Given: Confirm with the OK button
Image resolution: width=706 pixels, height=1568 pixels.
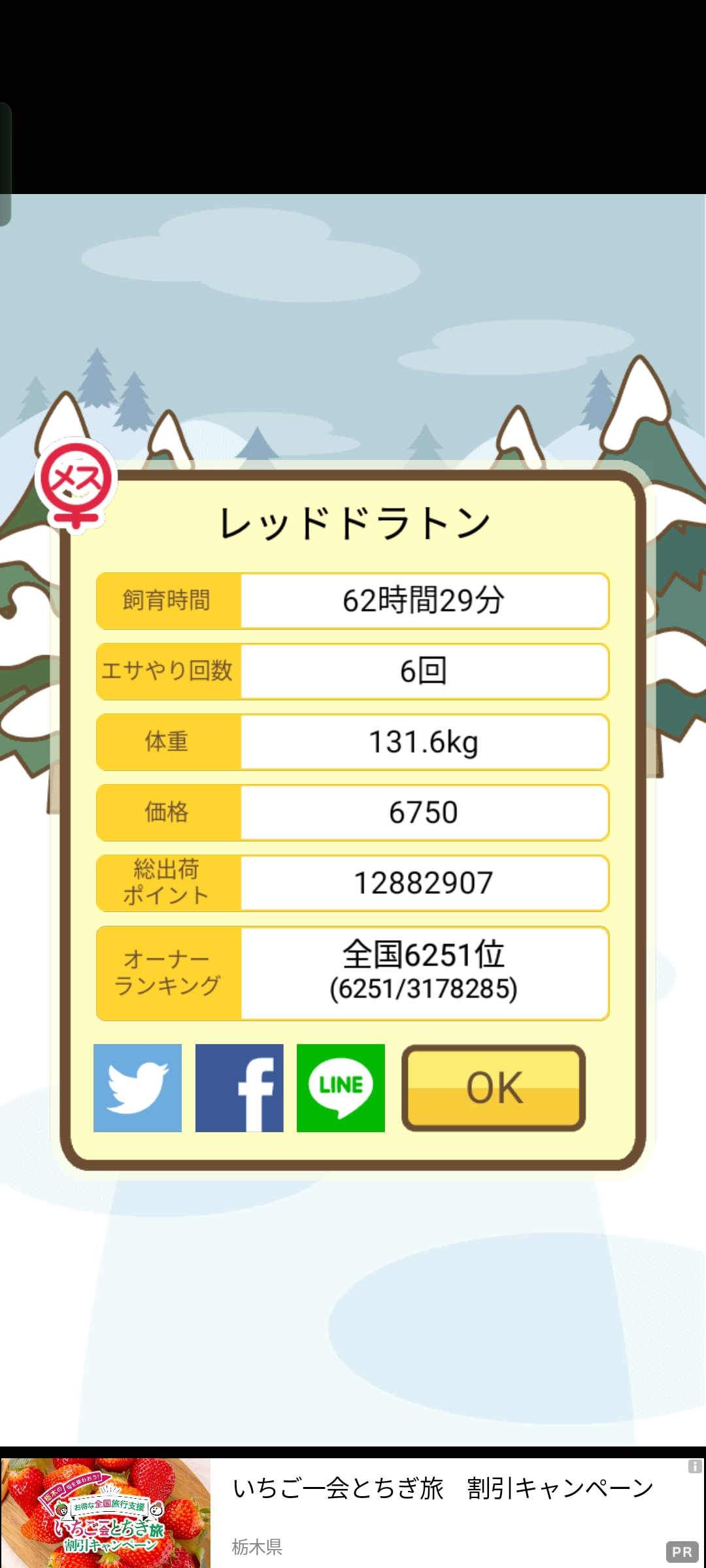Looking at the screenshot, I should [x=494, y=1088].
